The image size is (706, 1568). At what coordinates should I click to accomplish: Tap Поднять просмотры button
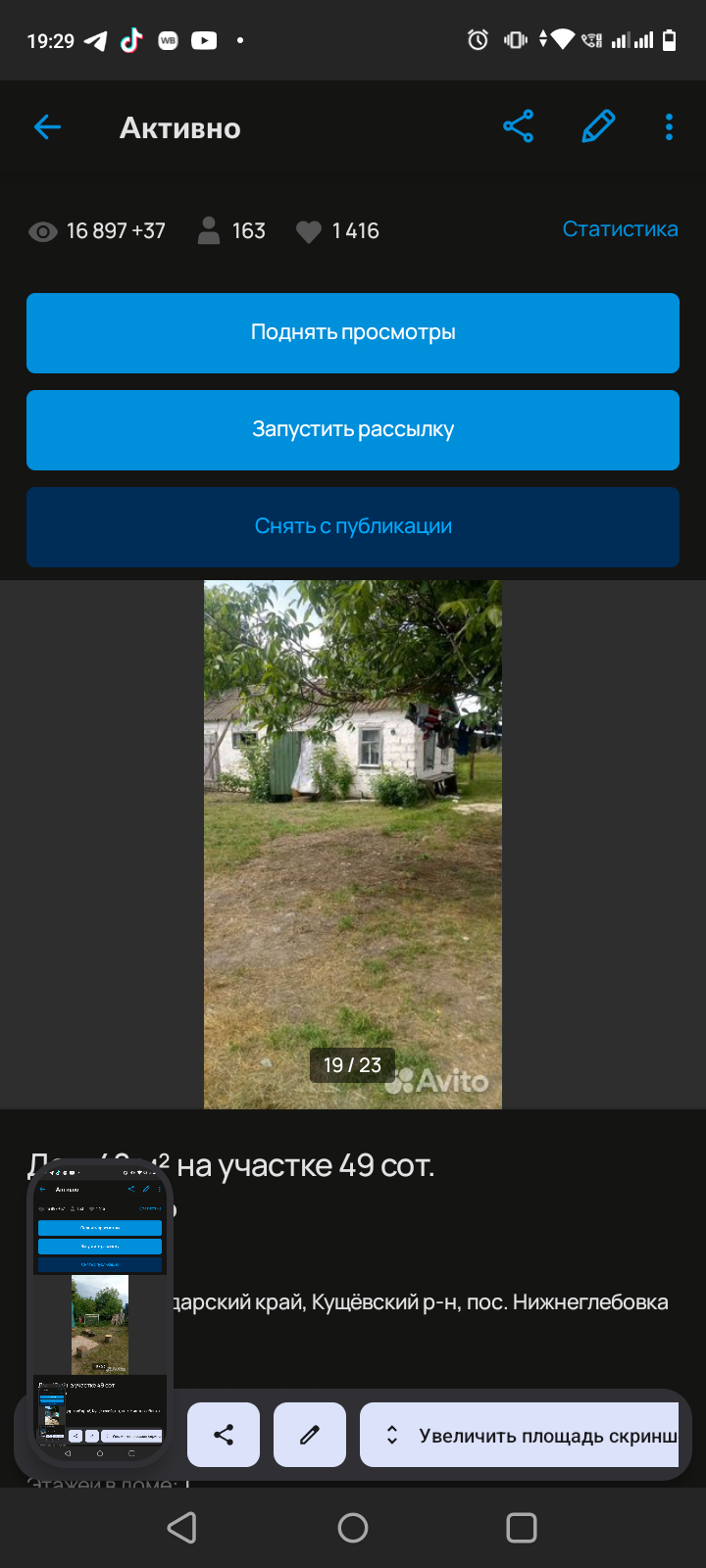pos(353,333)
